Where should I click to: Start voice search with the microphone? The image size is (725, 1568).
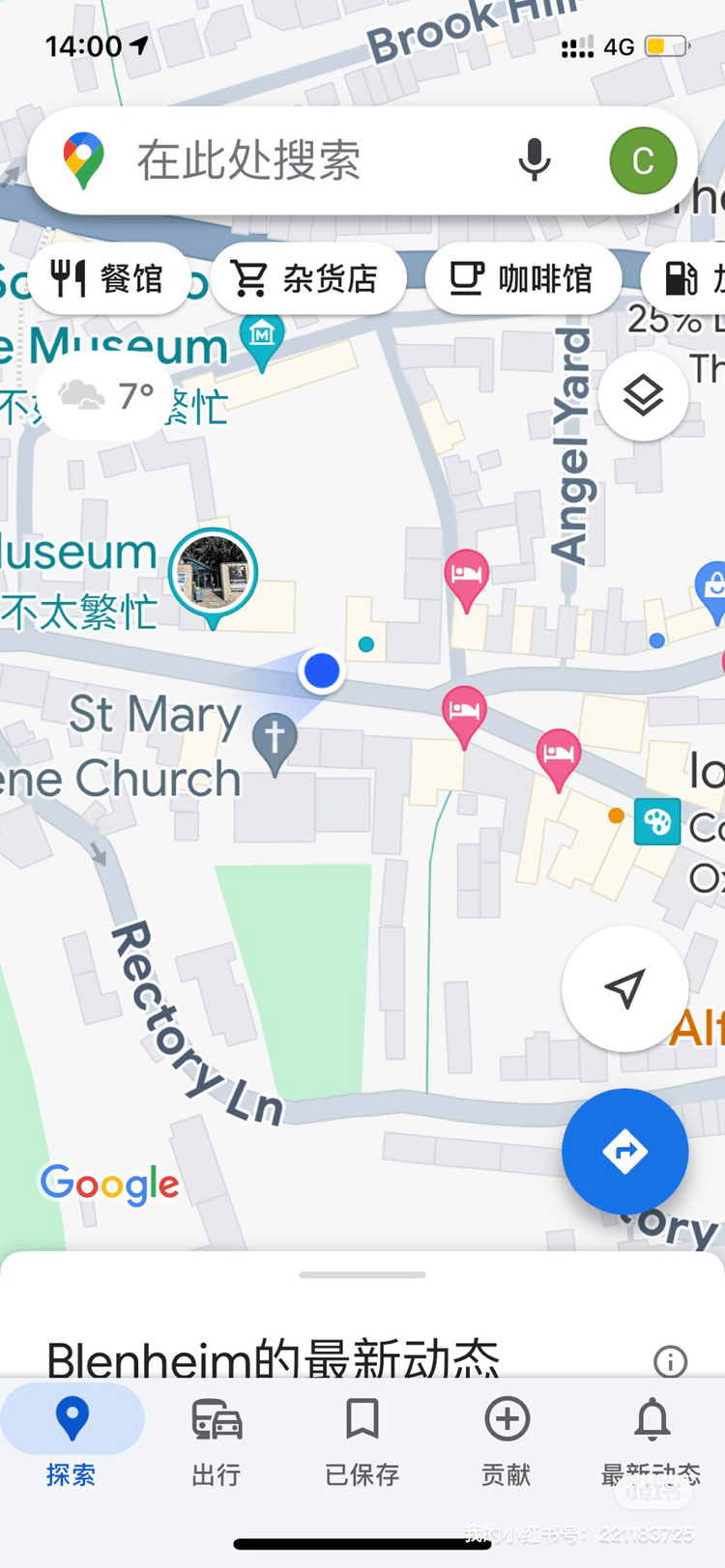click(x=534, y=160)
